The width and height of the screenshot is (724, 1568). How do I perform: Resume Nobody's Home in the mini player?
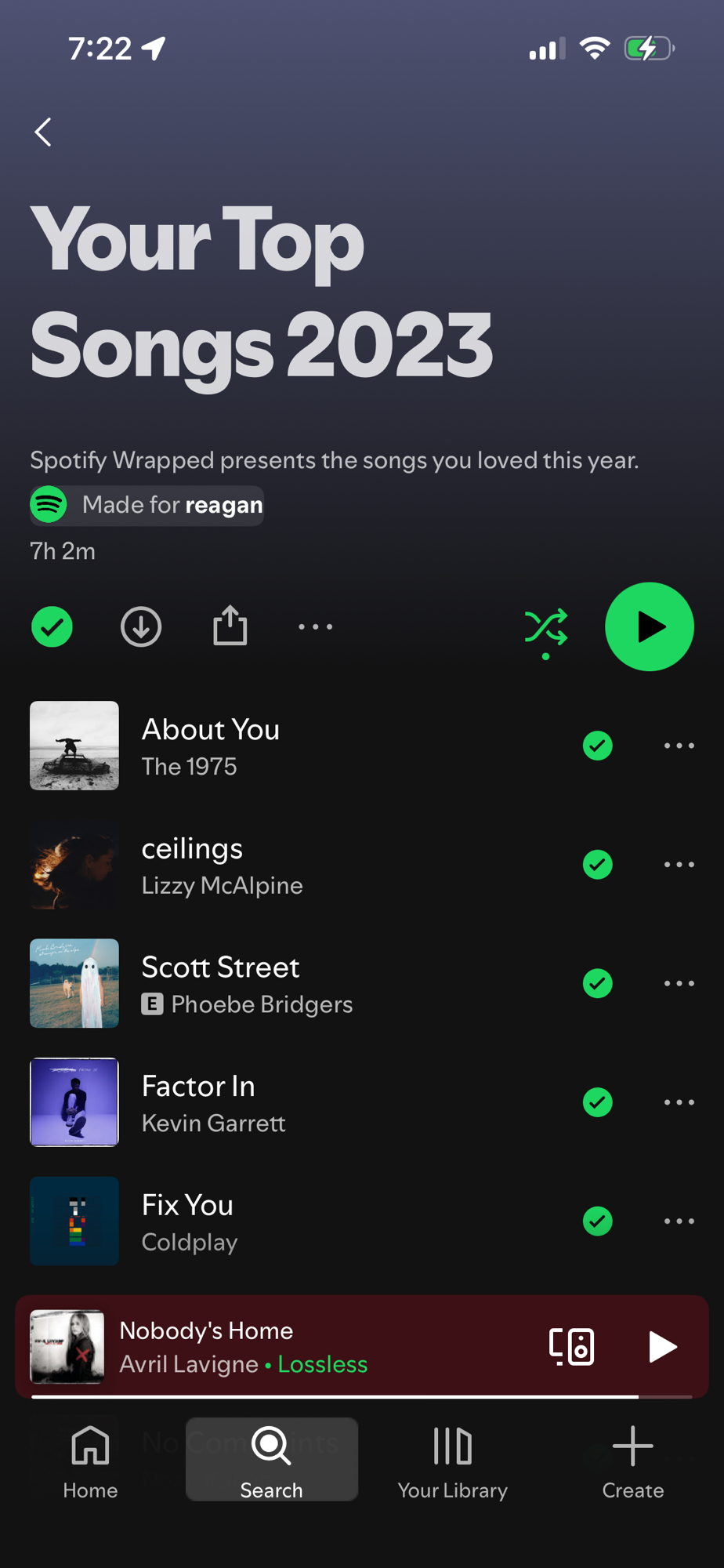coord(663,1347)
